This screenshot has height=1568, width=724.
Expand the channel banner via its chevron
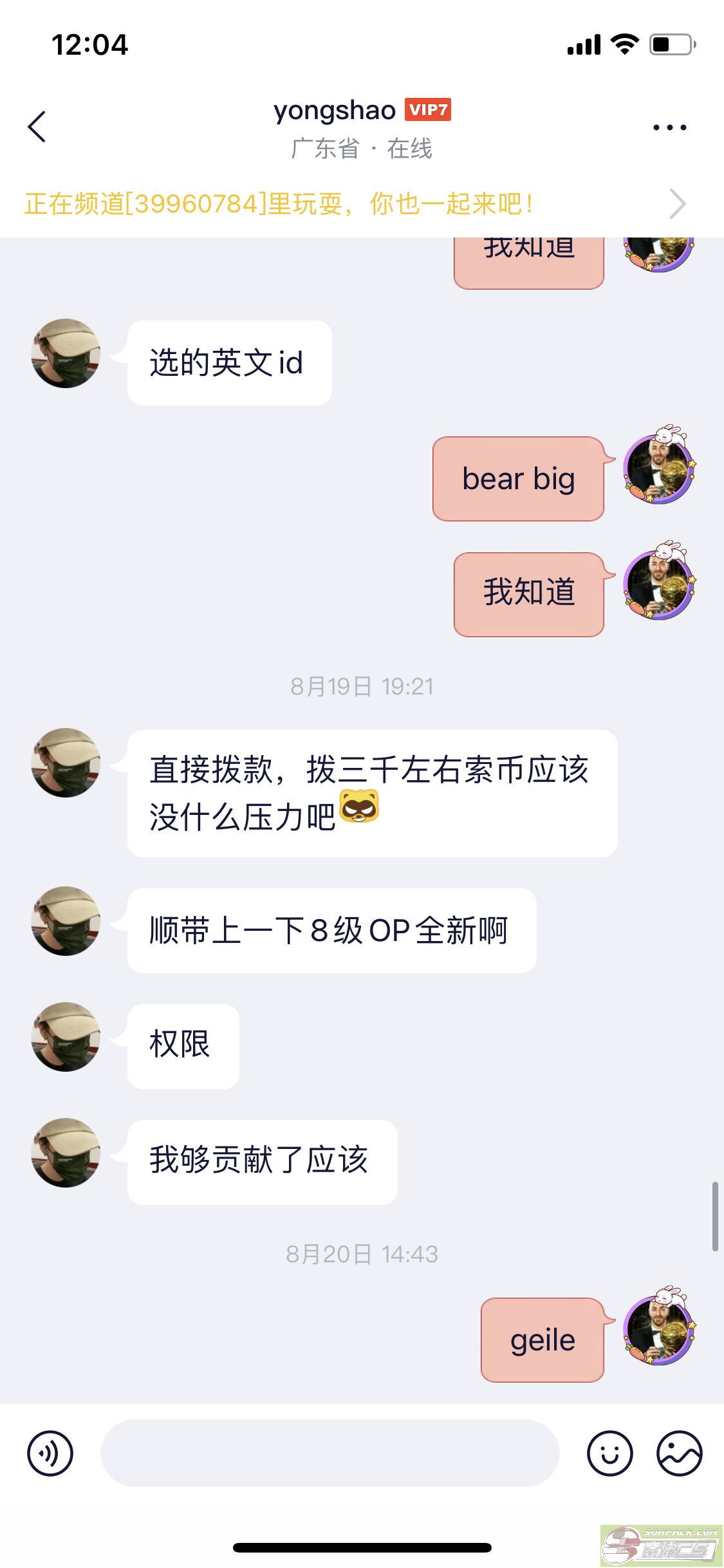point(678,203)
